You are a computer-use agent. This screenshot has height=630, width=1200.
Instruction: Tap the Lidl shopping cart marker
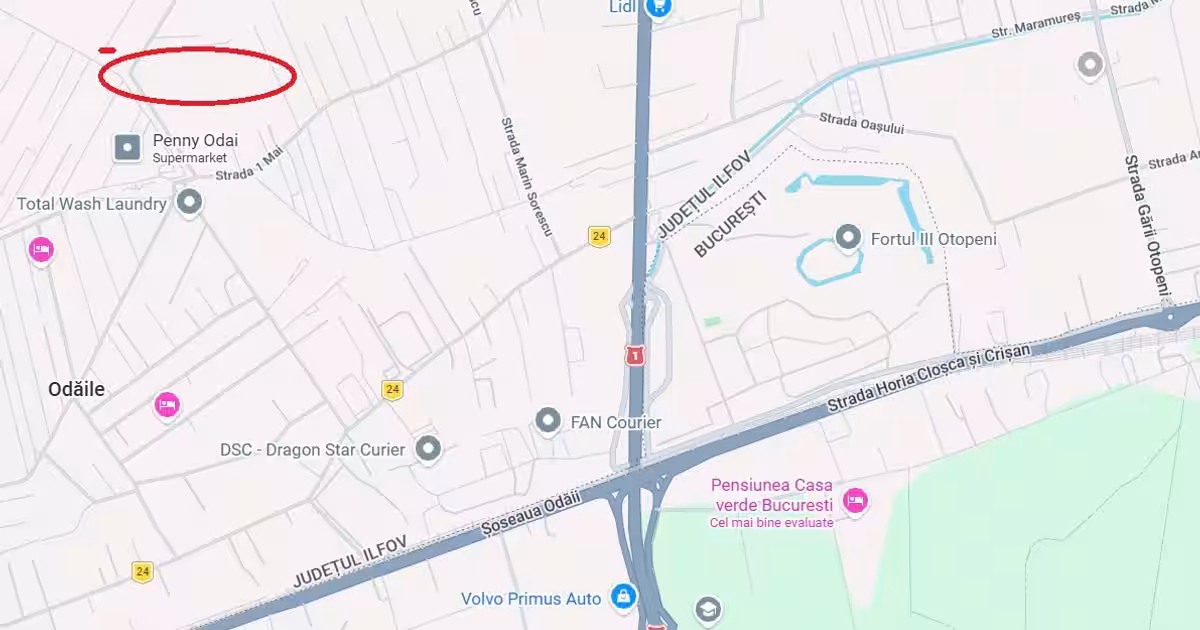[658, 8]
